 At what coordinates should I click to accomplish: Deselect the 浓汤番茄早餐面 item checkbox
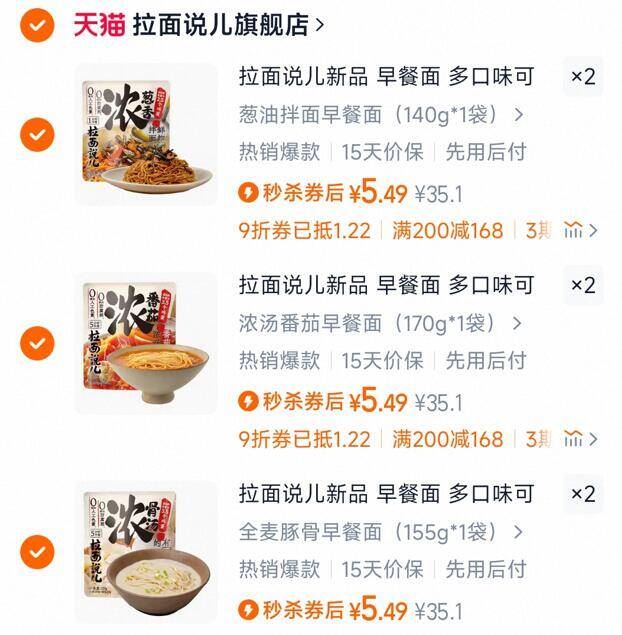(x=37, y=343)
